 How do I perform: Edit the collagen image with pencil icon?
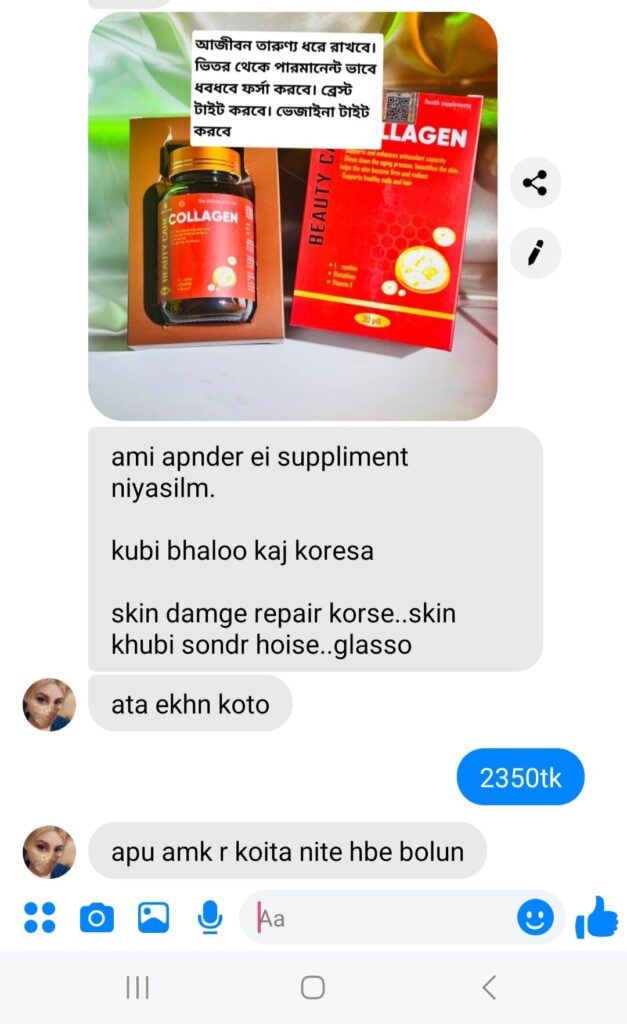coord(535,253)
